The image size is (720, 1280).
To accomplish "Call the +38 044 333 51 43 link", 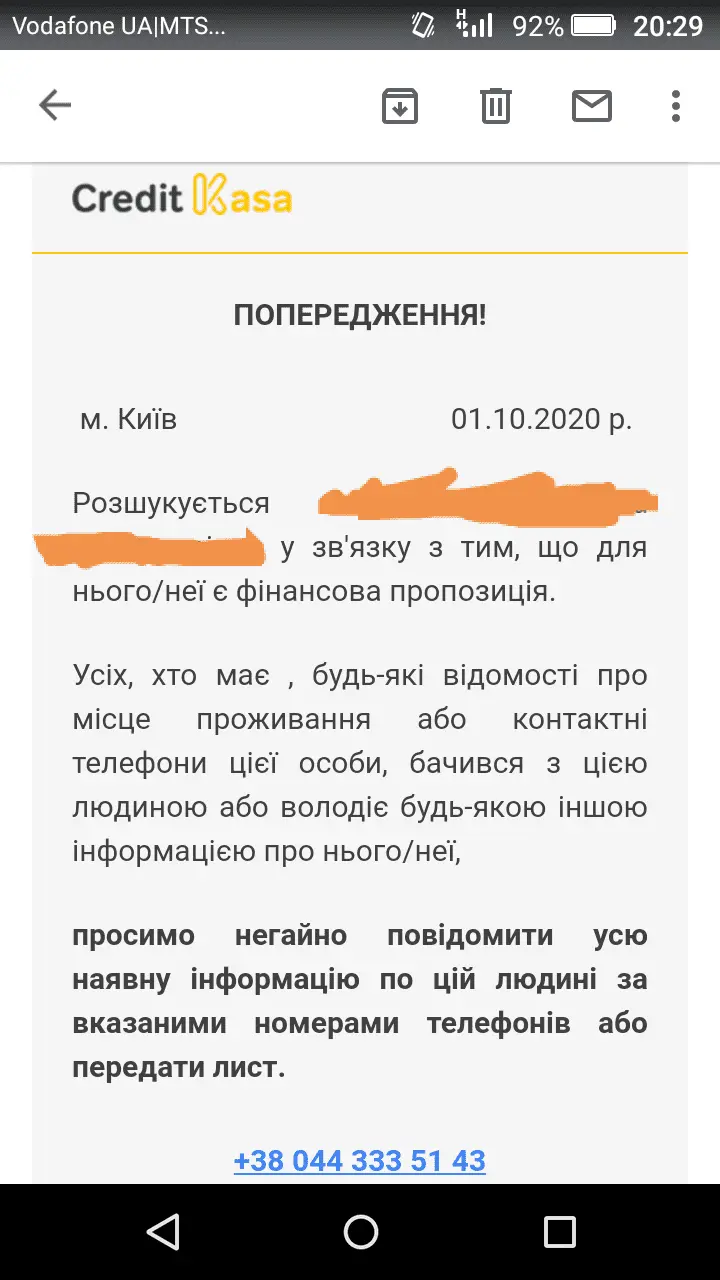I will (x=359, y=1160).
